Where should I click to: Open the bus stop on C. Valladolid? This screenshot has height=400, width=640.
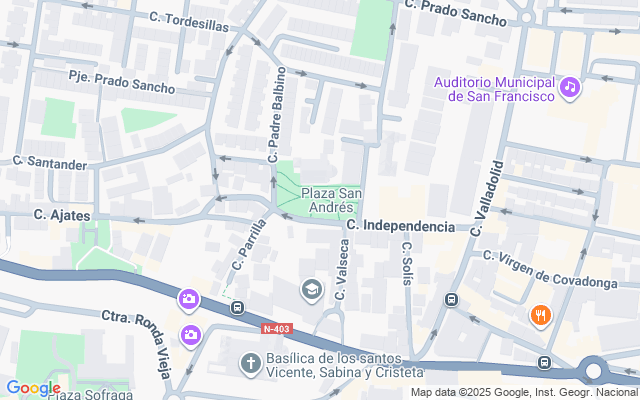pos(452,299)
